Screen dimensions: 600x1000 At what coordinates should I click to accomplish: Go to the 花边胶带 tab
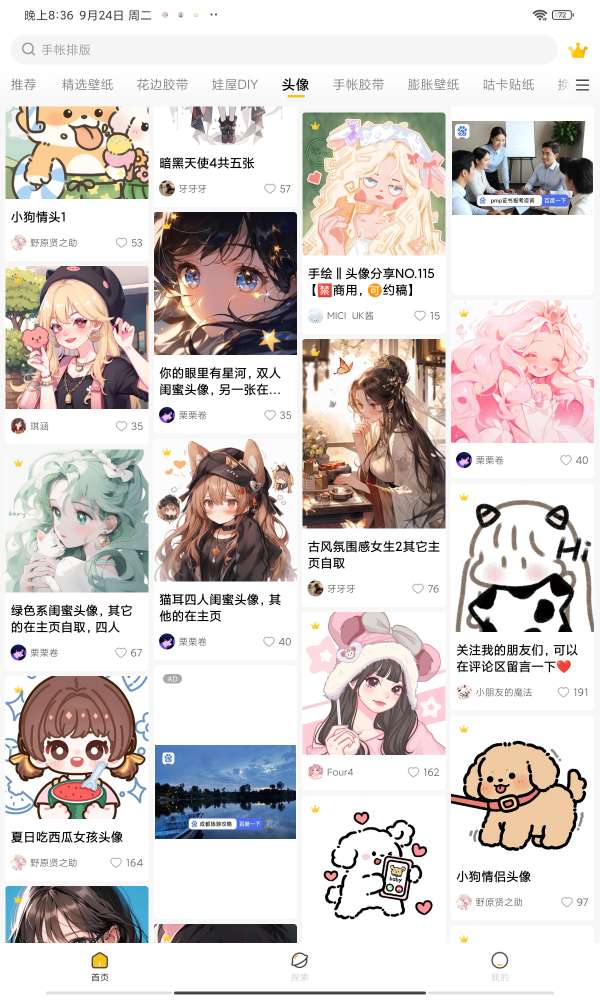(x=162, y=85)
